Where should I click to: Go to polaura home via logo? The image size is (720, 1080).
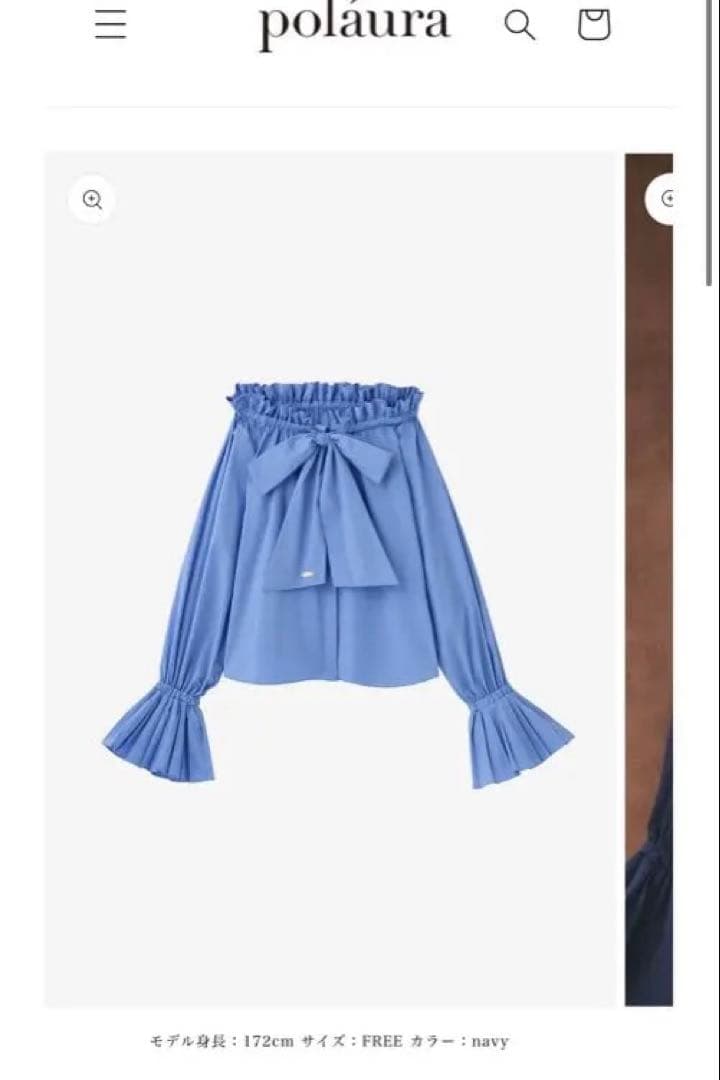[354, 25]
